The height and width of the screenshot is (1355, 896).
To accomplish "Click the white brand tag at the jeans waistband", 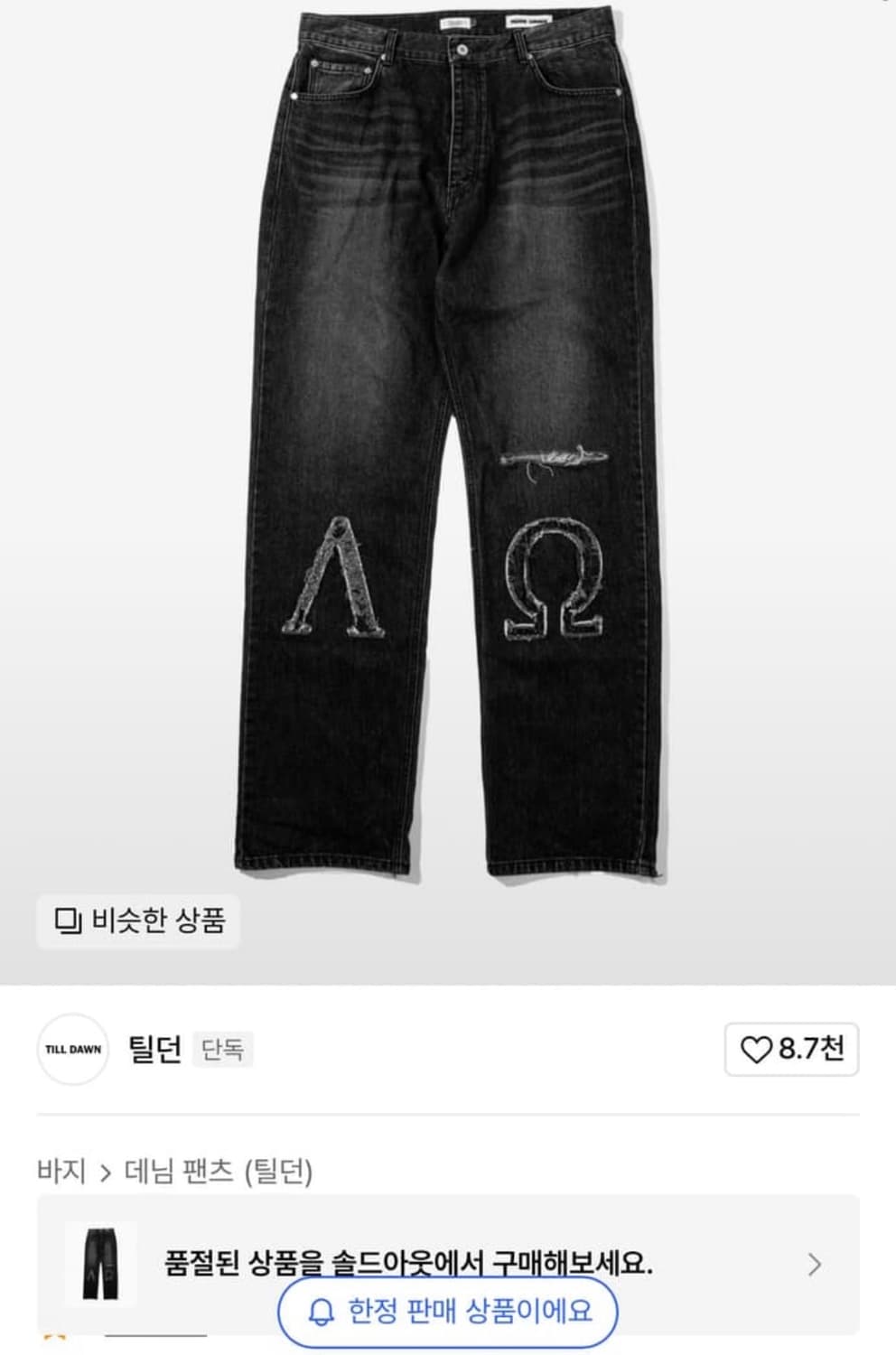I will pyautogui.click(x=527, y=23).
